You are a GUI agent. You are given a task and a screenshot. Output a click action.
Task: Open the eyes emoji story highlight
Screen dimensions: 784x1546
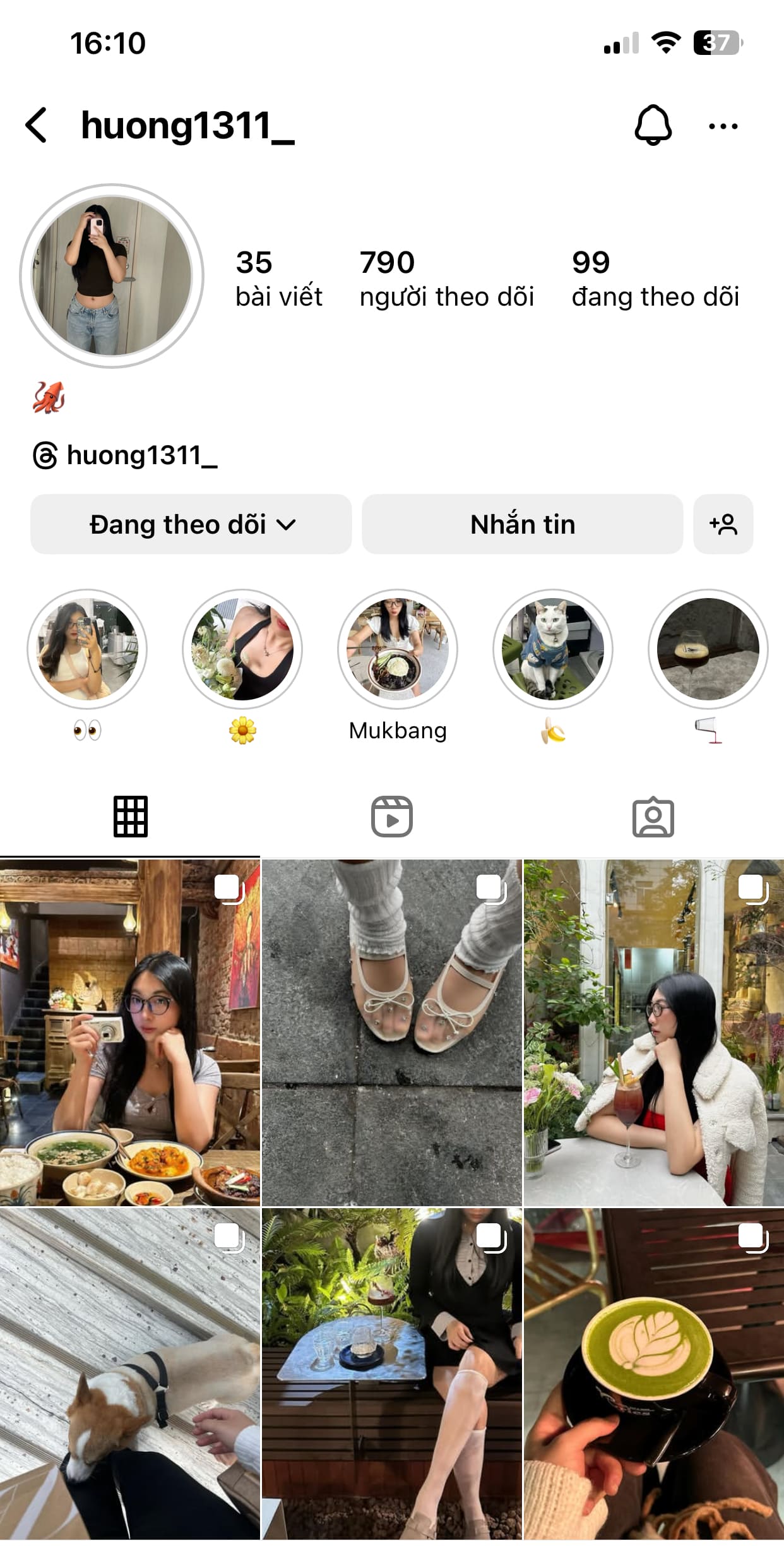[x=87, y=649]
